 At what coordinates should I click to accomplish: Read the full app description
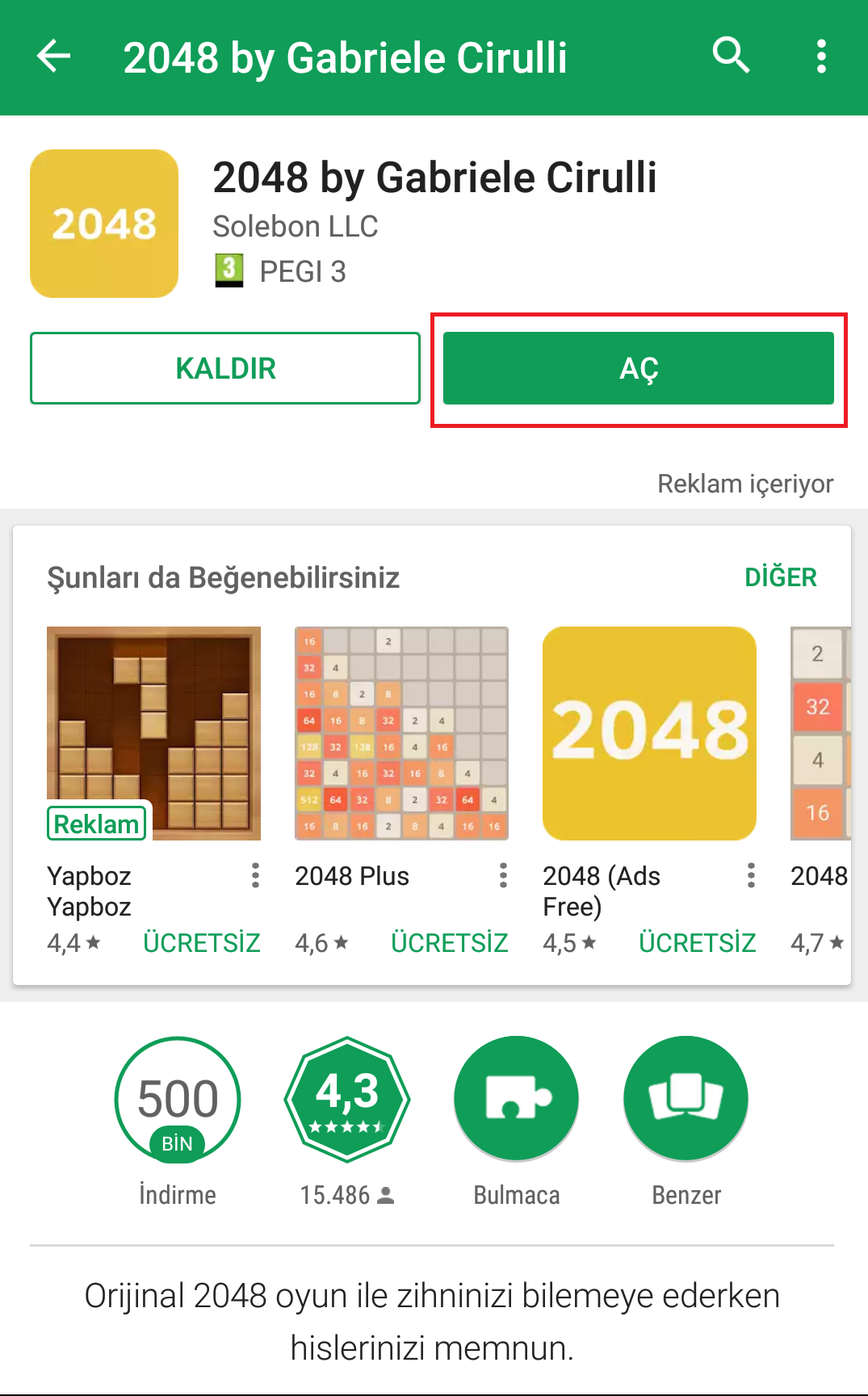tap(432, 1322)
